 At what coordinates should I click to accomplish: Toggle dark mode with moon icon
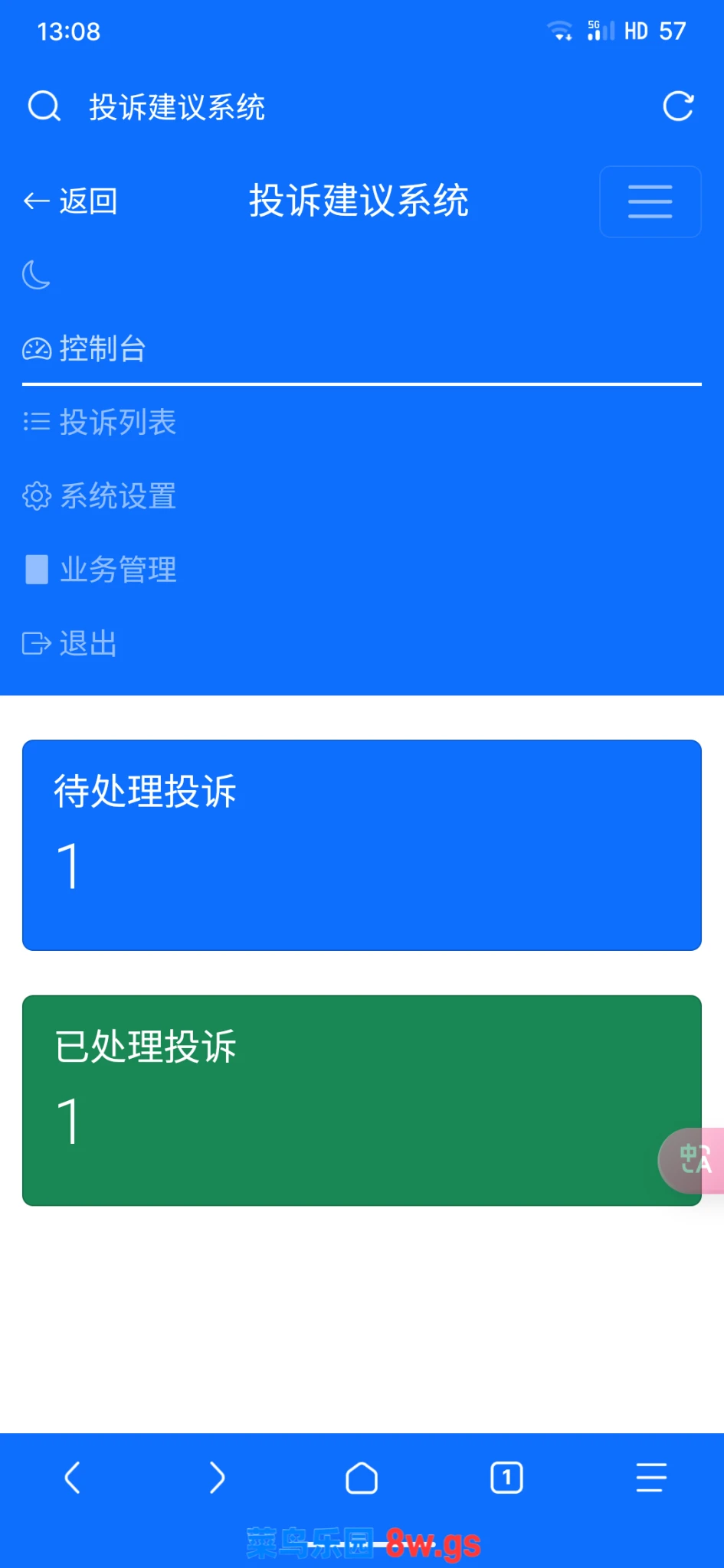(x=36, y=275)
